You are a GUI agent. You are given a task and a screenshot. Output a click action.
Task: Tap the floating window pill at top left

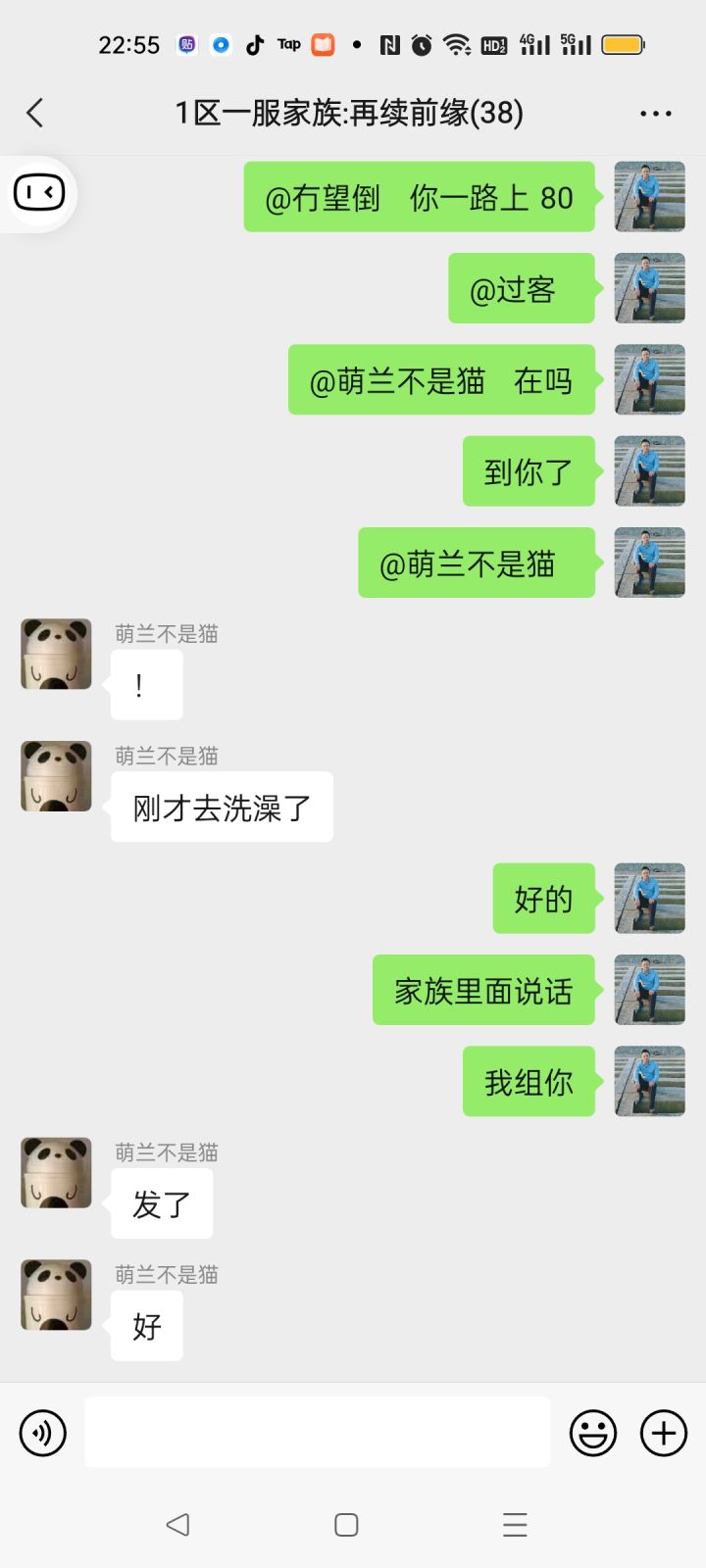tap(41, 194)
